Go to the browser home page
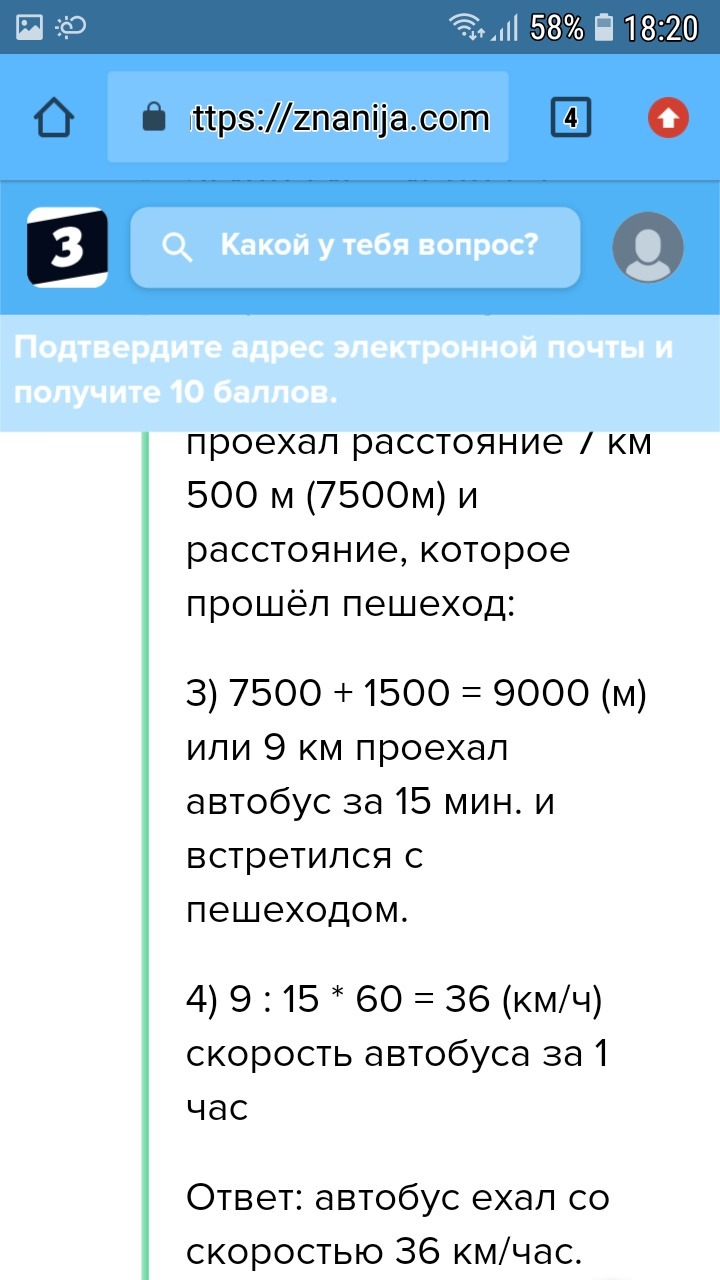This screenshot has height=1280, width=720. tap(54, 119)
